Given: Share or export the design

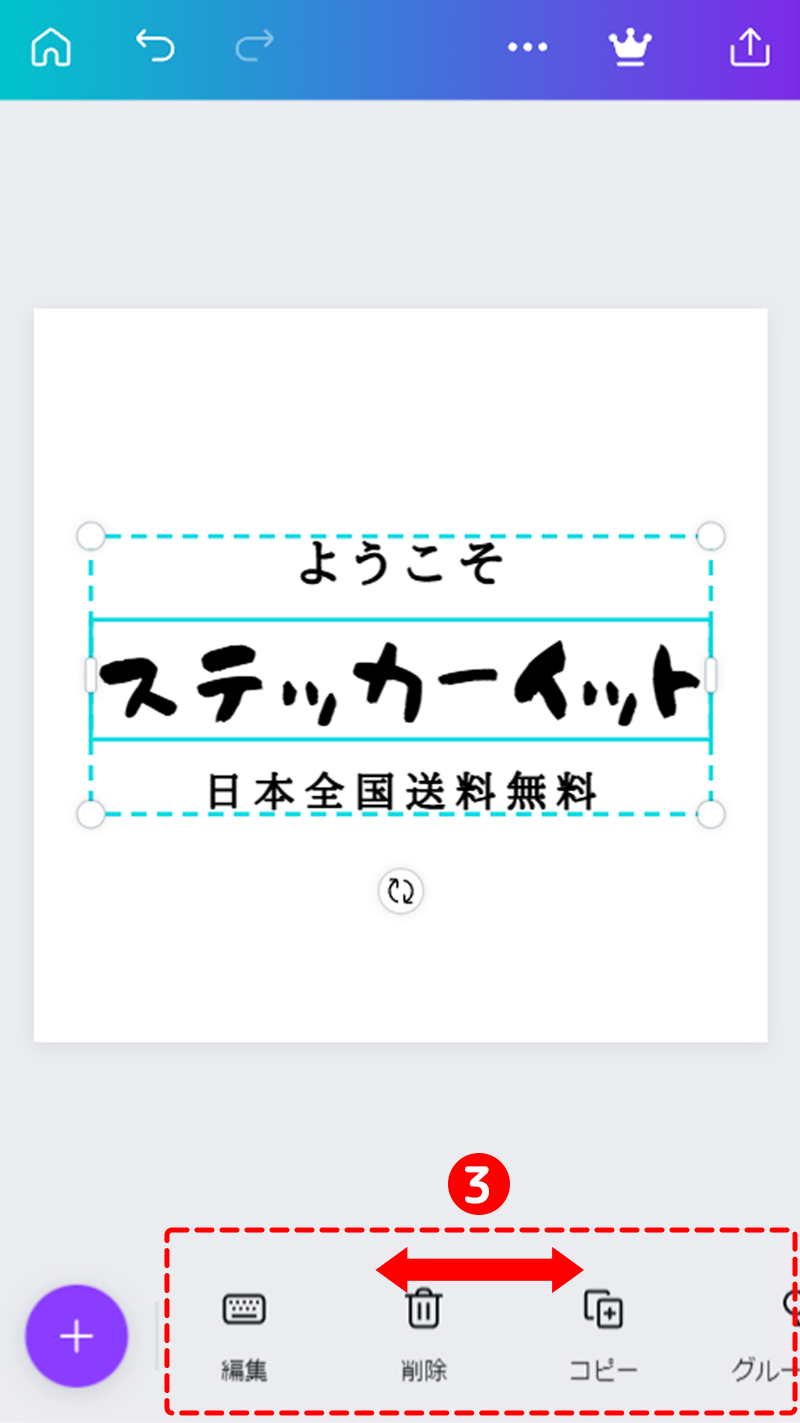Looking at the screenshot, I should 750,47.
